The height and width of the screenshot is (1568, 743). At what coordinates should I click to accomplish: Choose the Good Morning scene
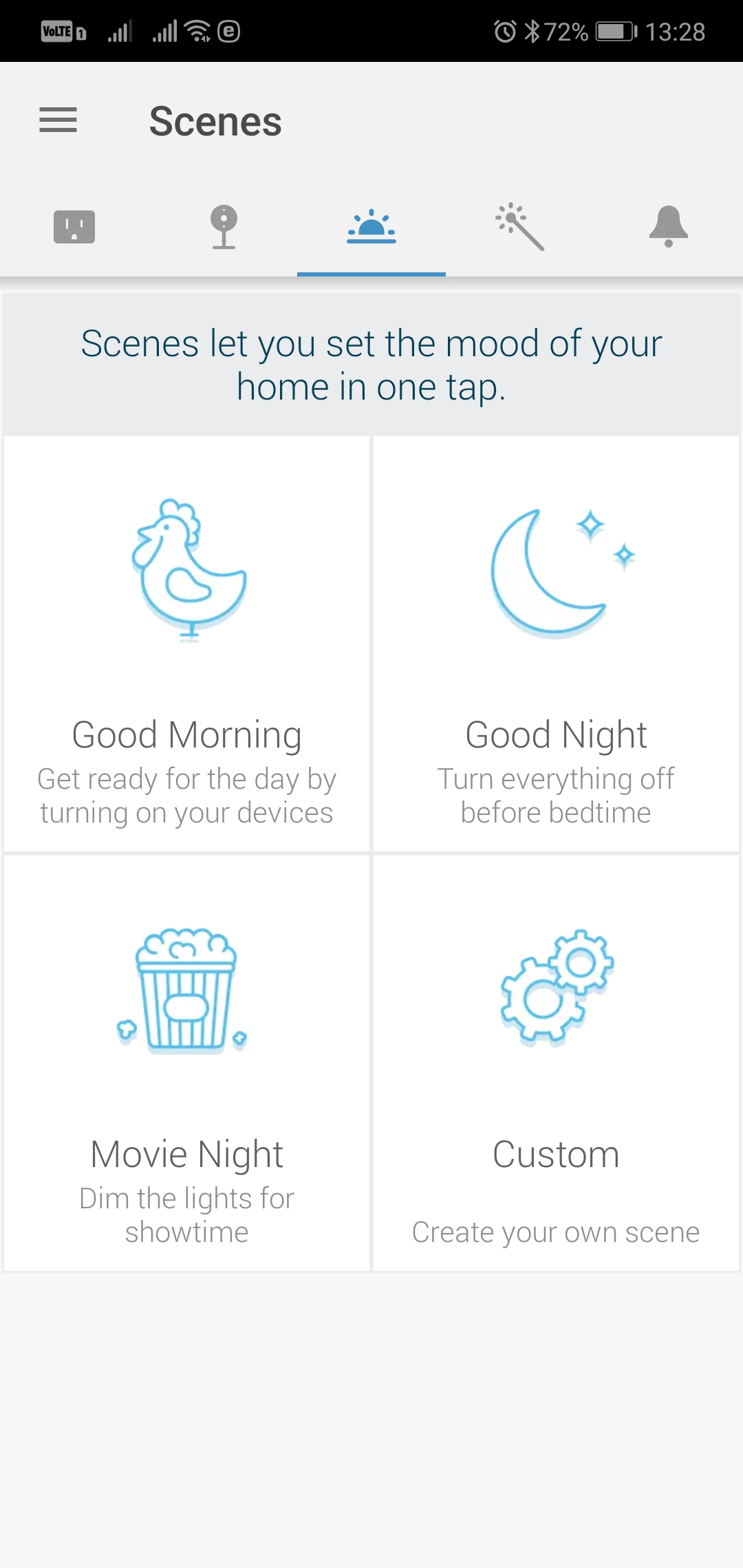(x=186, y=644)
